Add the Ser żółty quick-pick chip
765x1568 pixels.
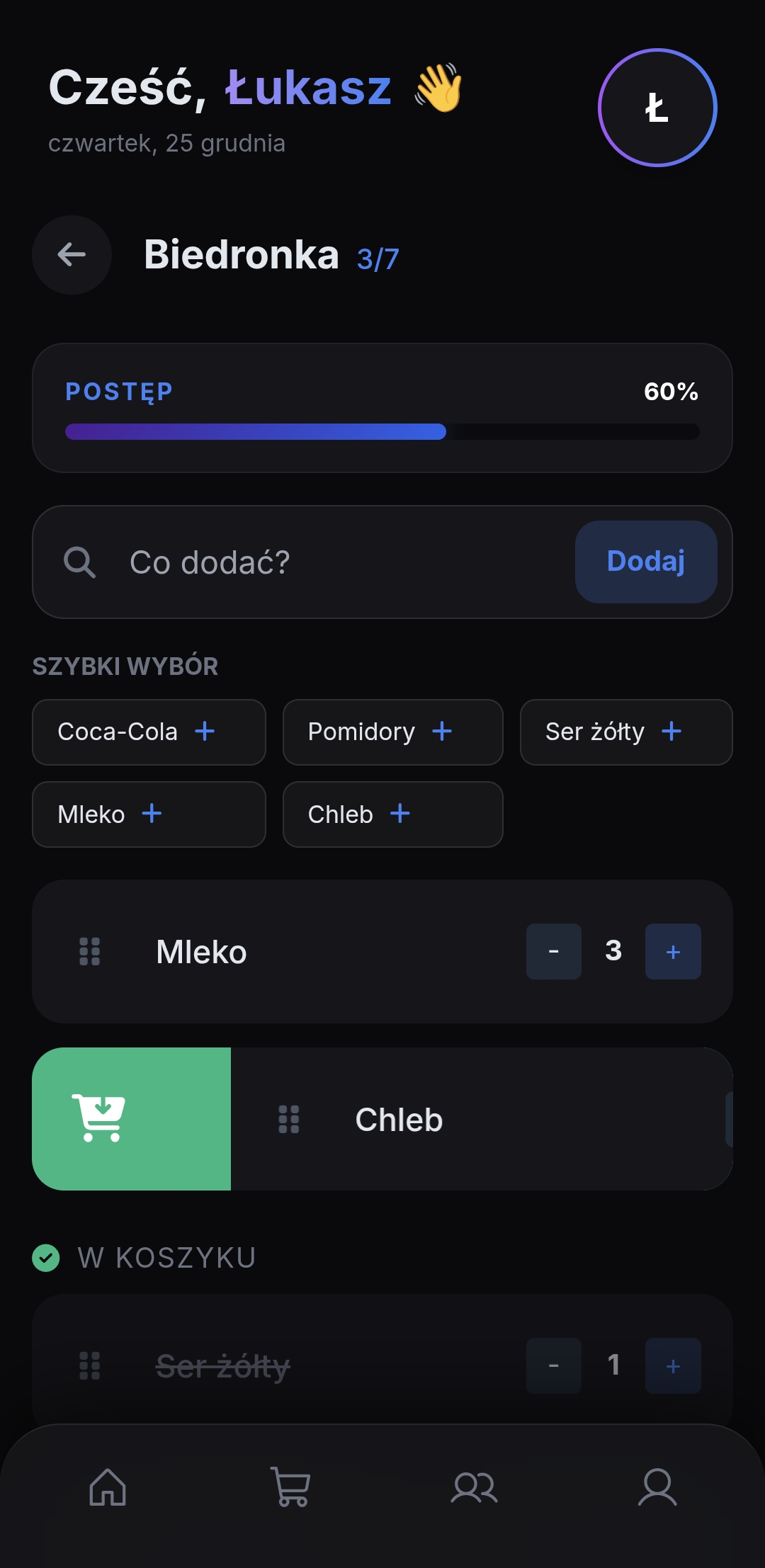[625, 732]
